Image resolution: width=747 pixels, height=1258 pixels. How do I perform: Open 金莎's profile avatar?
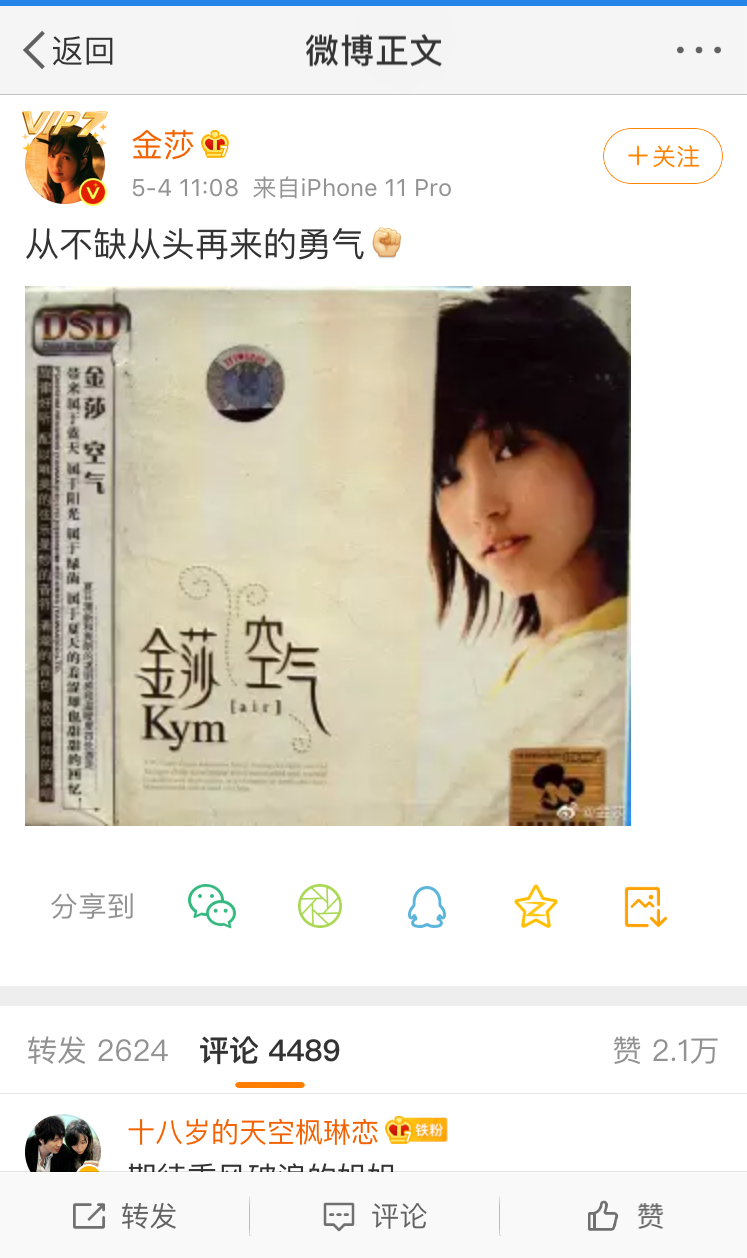(x=65, y=157)
